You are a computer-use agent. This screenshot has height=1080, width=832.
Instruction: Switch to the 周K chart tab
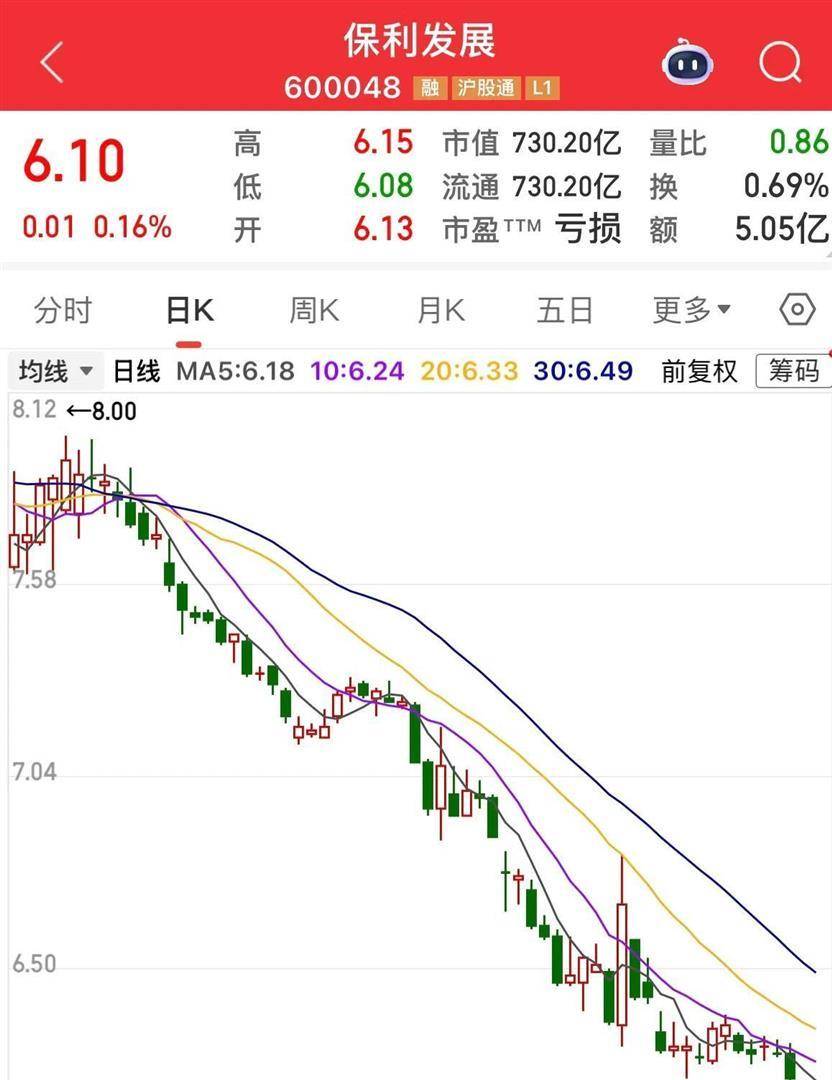coord(314,311)
